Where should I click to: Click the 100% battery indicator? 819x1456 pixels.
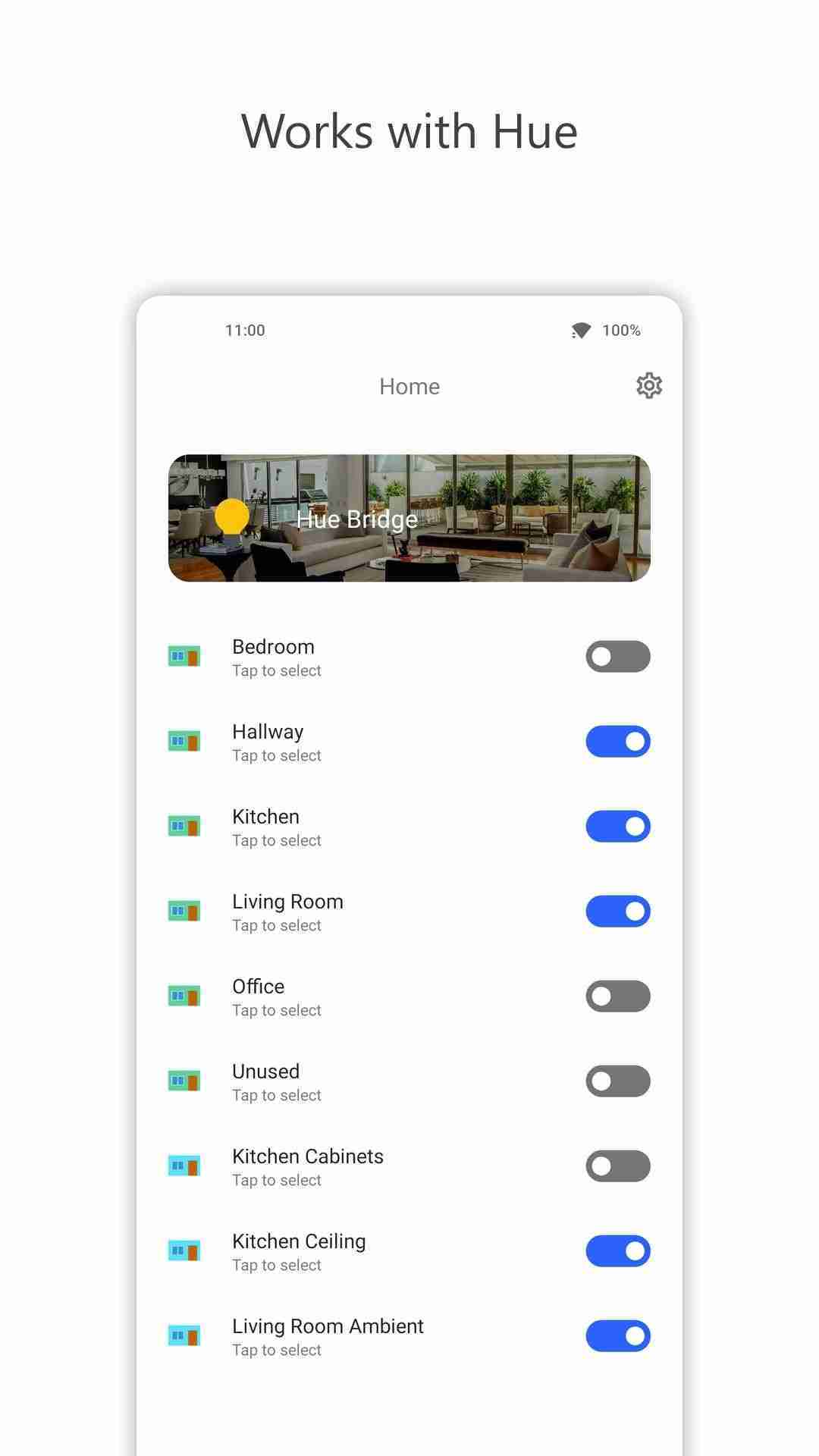pos(620,330)
